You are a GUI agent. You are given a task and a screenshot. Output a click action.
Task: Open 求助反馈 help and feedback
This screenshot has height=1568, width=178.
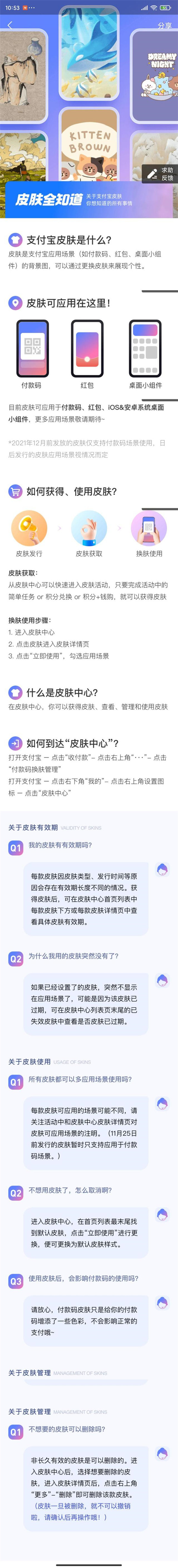coord(160,174)
